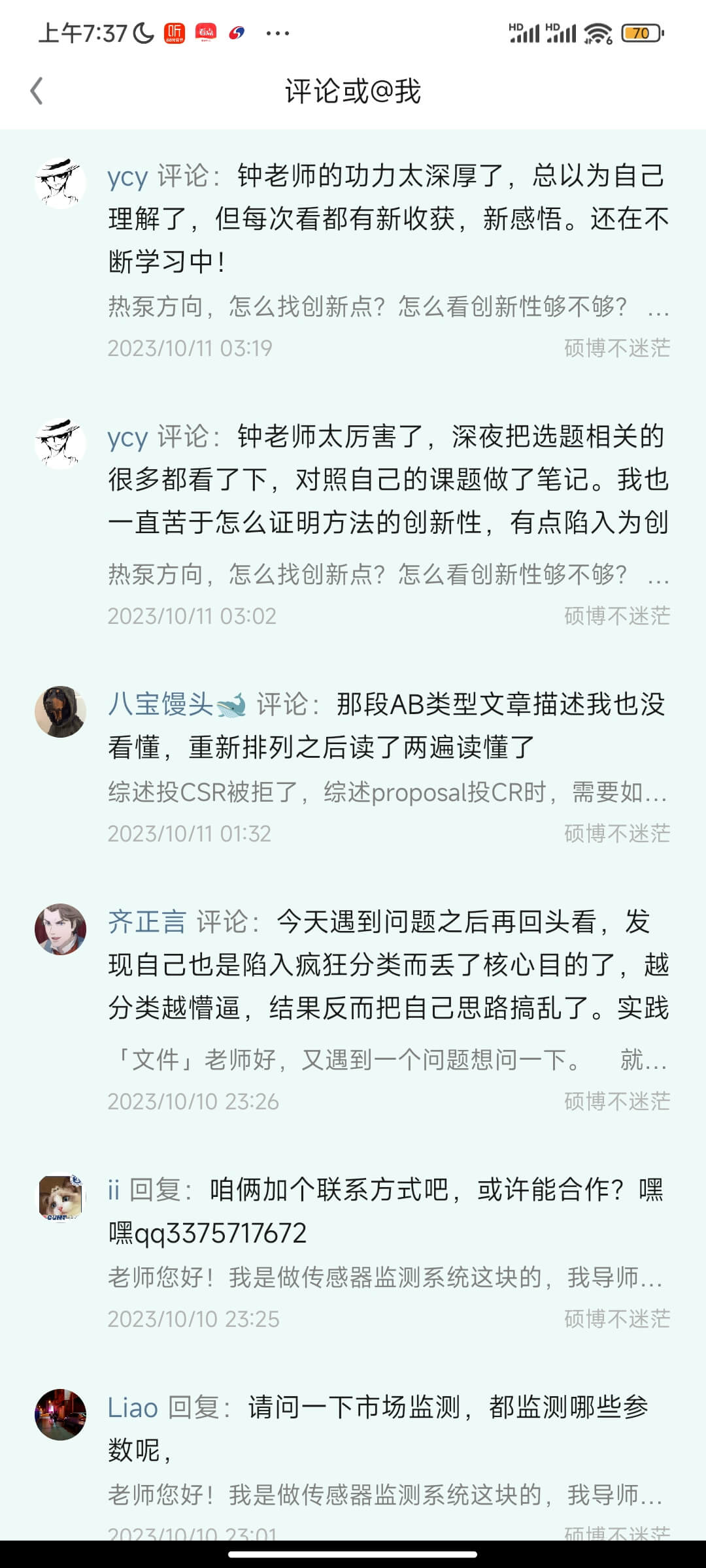View Liao's profile avatar

pos(60,1414)
